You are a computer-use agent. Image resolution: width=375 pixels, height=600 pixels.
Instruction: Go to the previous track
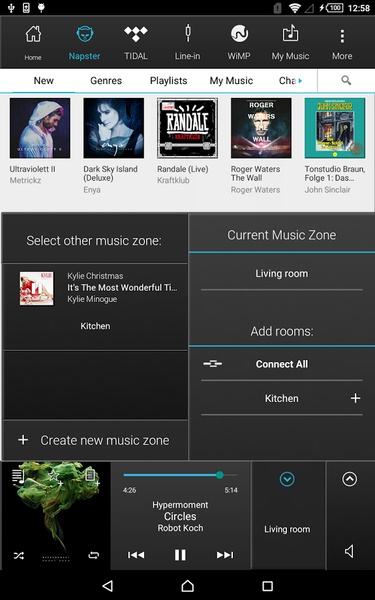coord(136,554)
